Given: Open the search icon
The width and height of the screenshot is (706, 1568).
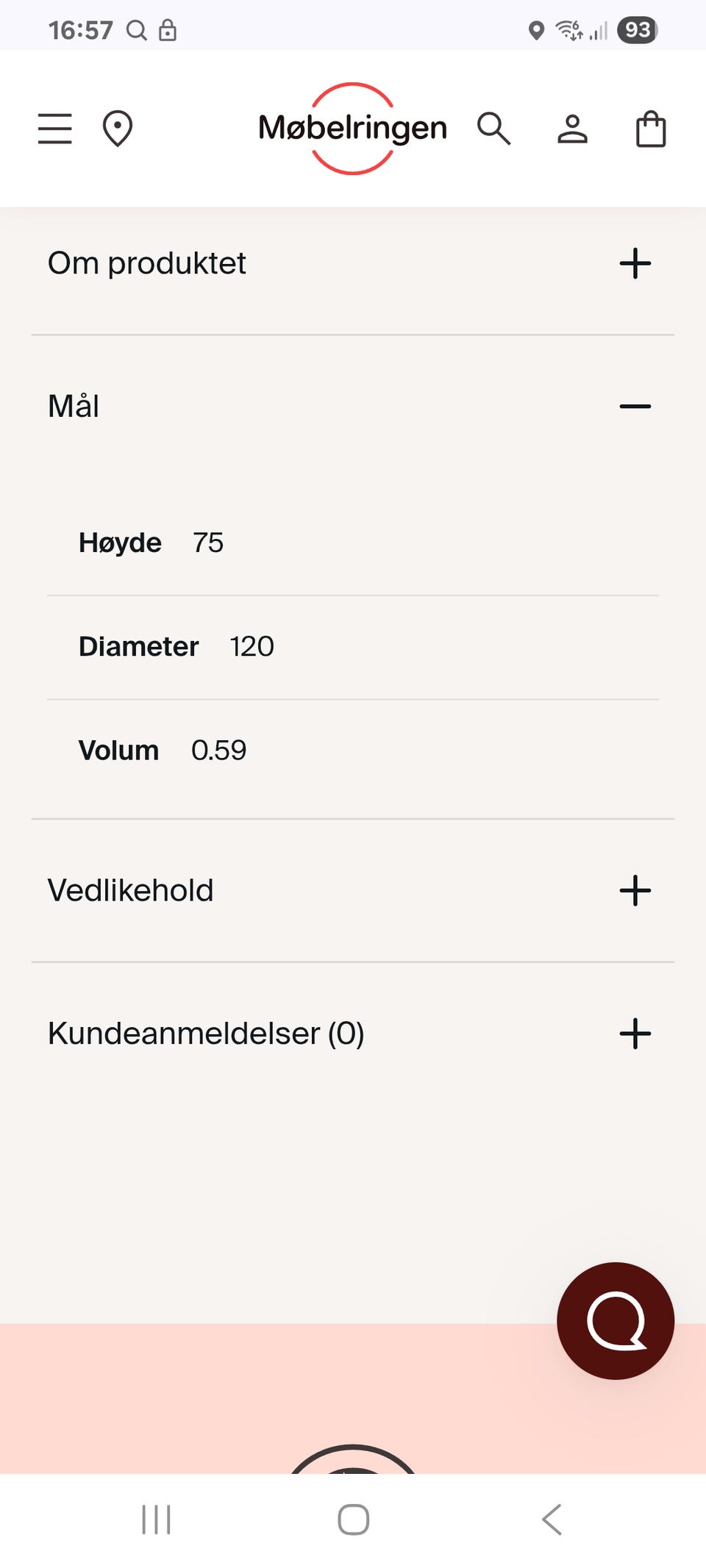Looking at the screenshot, I should pyautogui.click(x=493, y=129).
